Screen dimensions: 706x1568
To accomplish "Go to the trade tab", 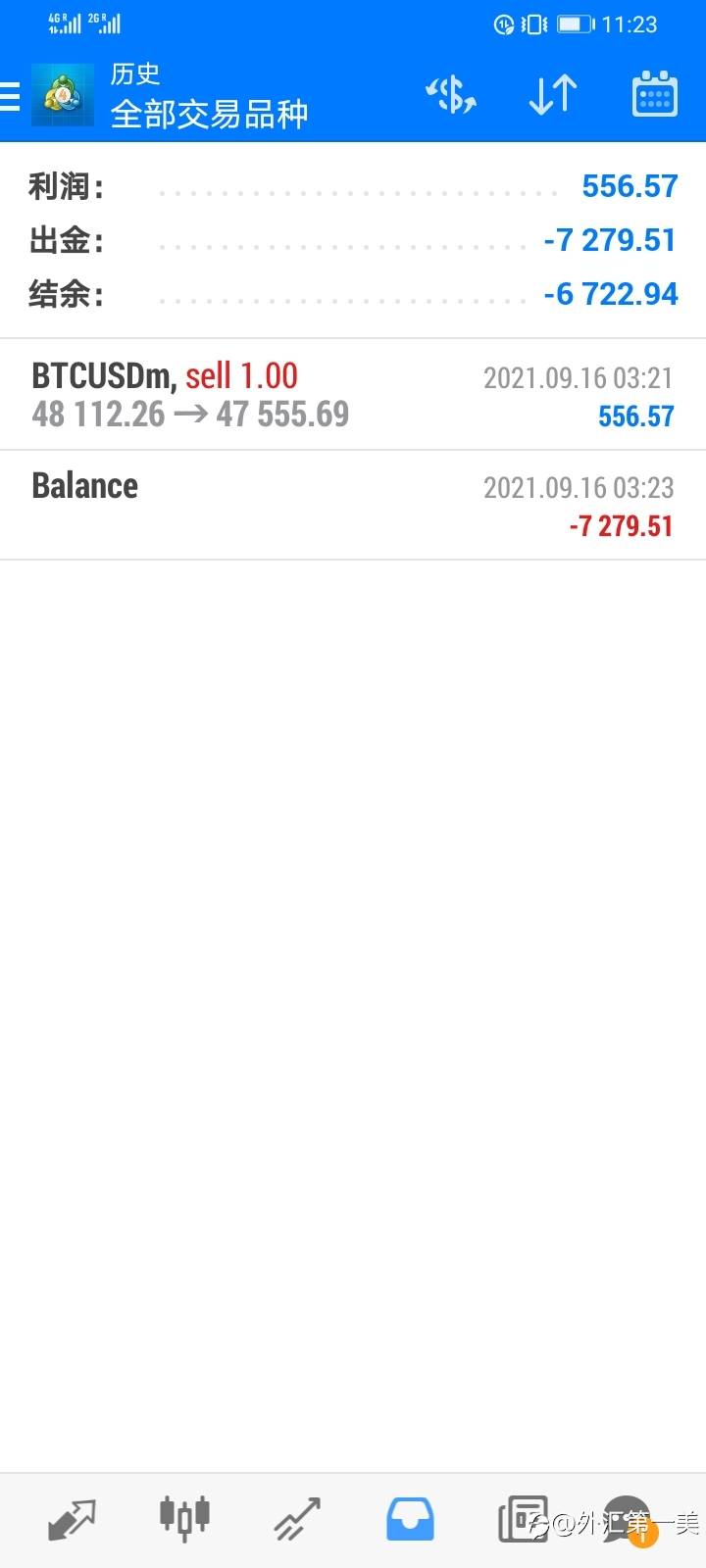I will click(x=297, y=1520).
